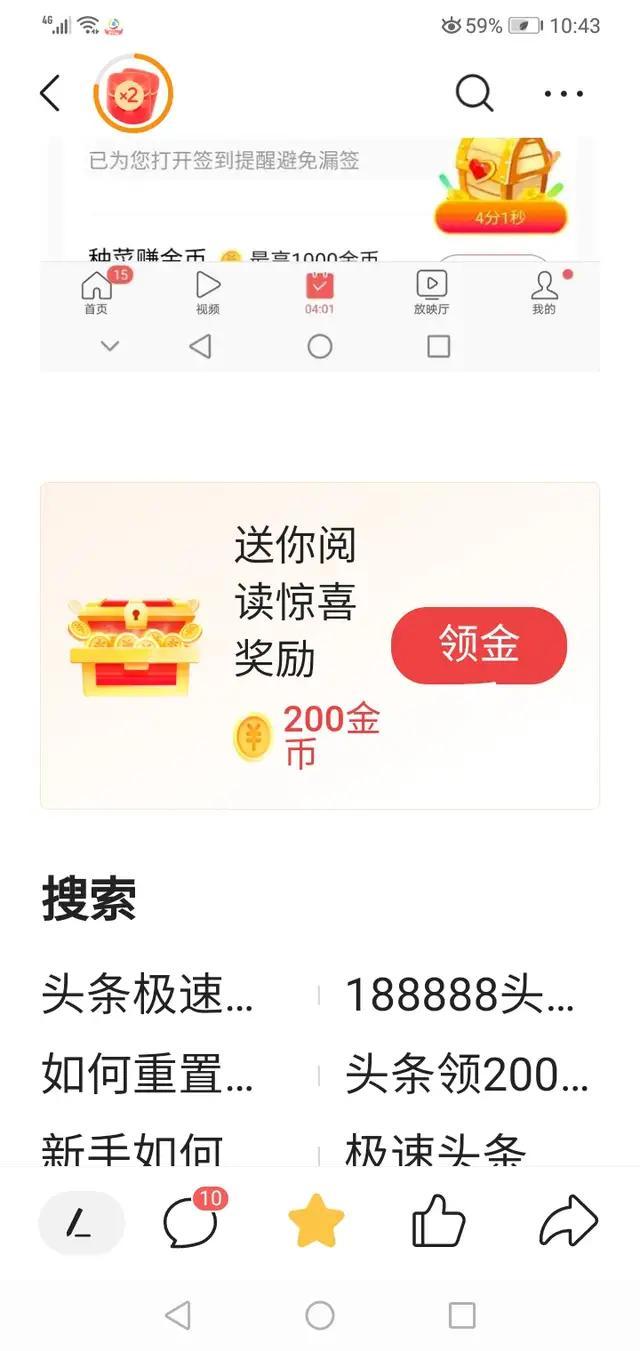Search the suggestion 头条极速…

tap(148, 995)
